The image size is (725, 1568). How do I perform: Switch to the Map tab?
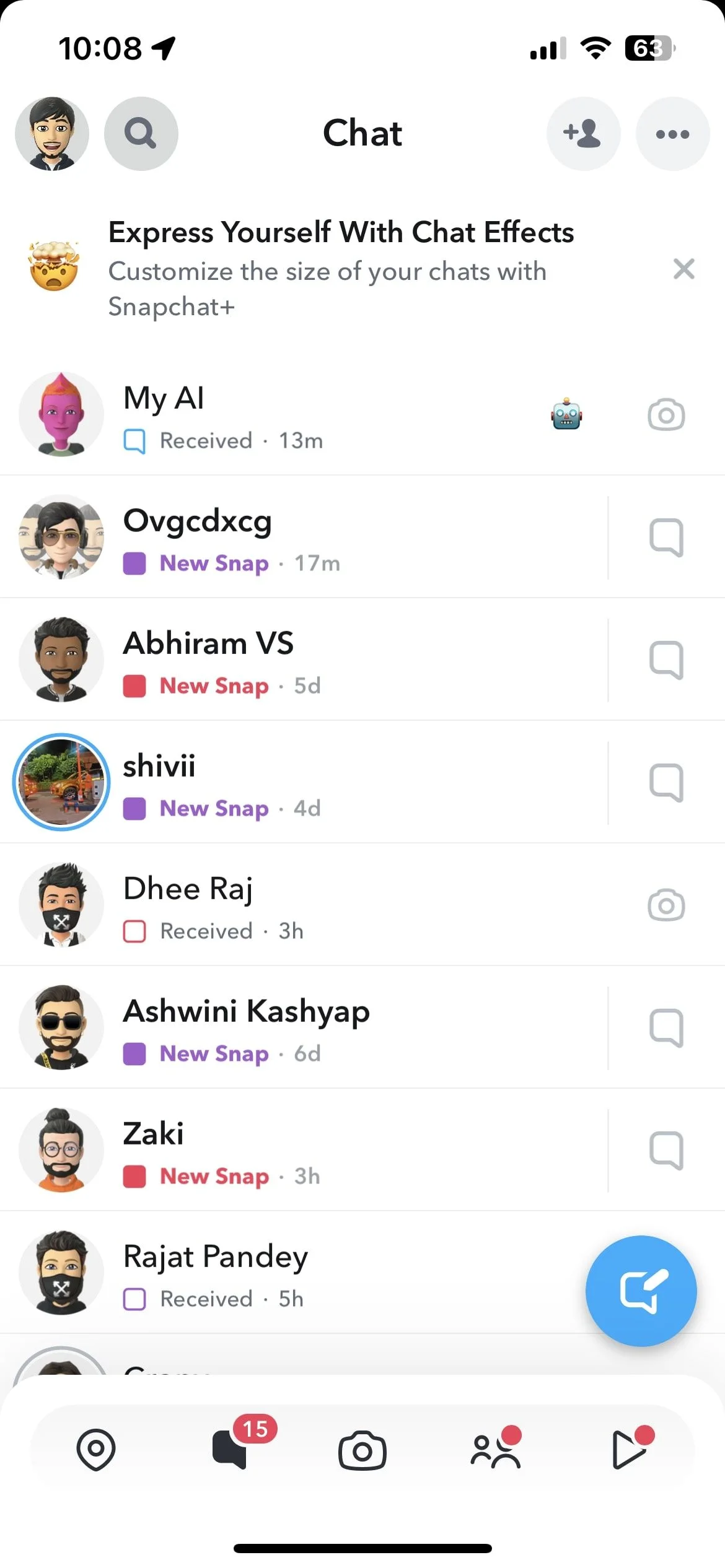pos(96,1450)
